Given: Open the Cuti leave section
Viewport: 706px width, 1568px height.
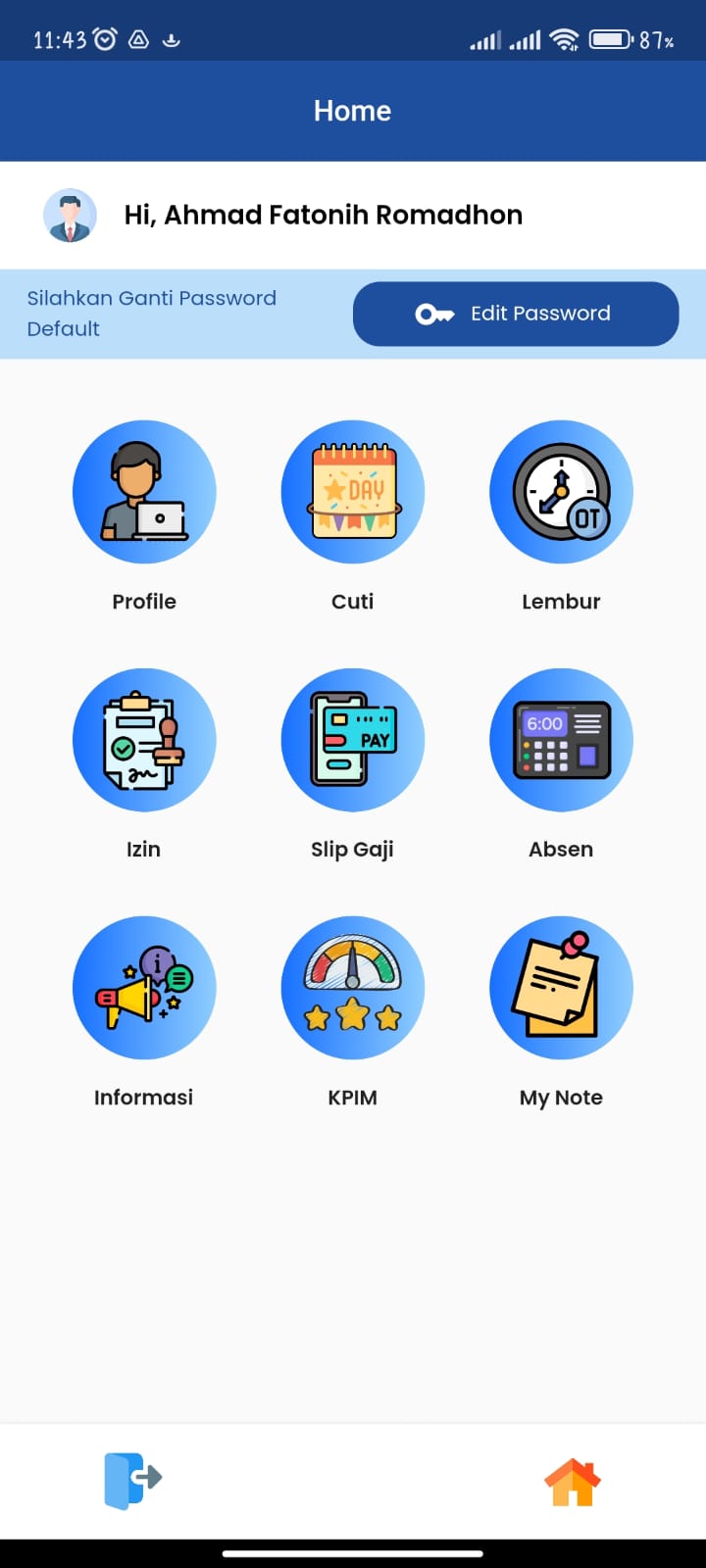Looking at the screenshot, I should click(x=353, y=492).
